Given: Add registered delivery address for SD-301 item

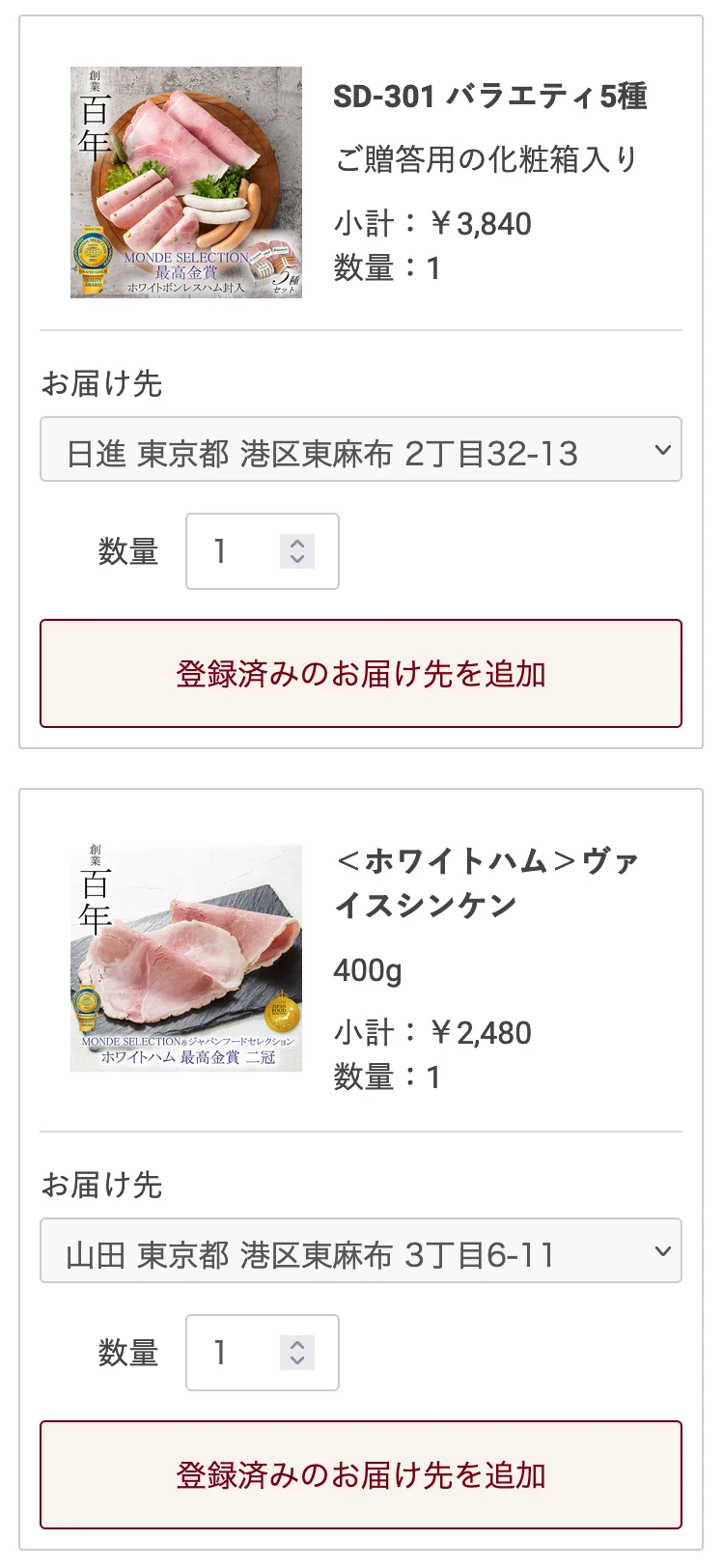Looking at the screenshot, I should 360,674.
